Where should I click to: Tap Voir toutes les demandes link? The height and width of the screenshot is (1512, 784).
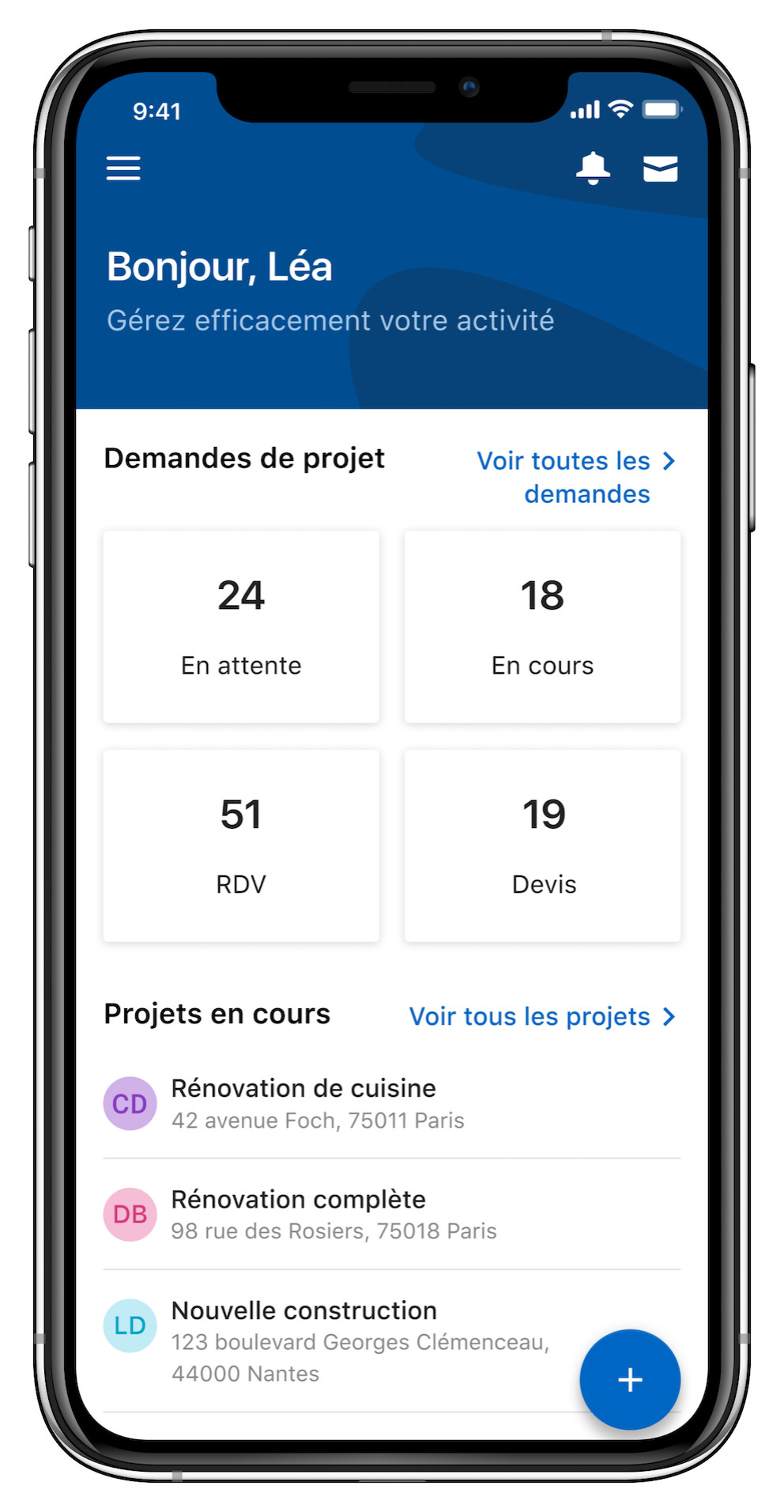point(576,477)
